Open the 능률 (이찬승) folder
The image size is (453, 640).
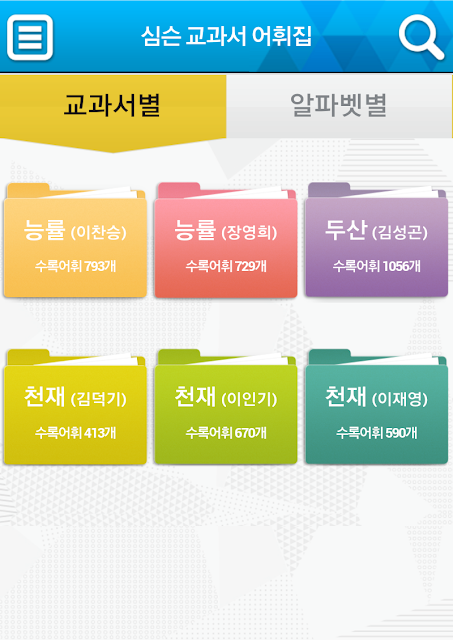[x=75, y=240]
